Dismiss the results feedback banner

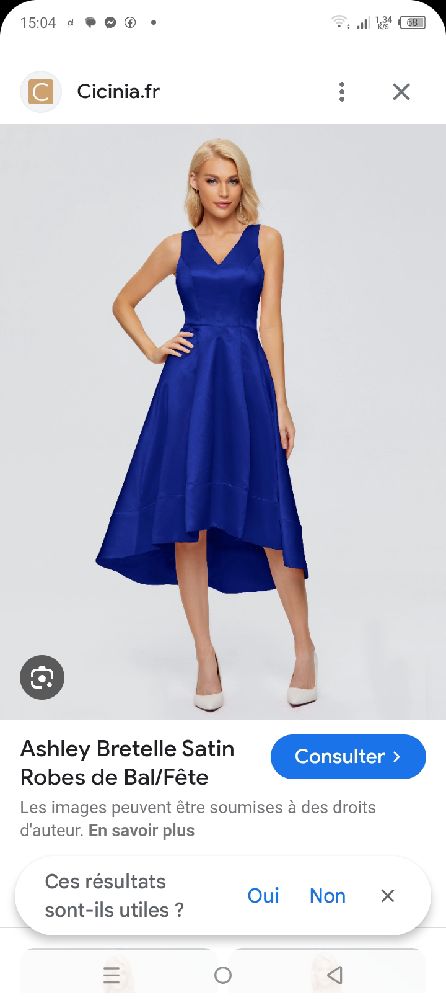tap(387, 895)
